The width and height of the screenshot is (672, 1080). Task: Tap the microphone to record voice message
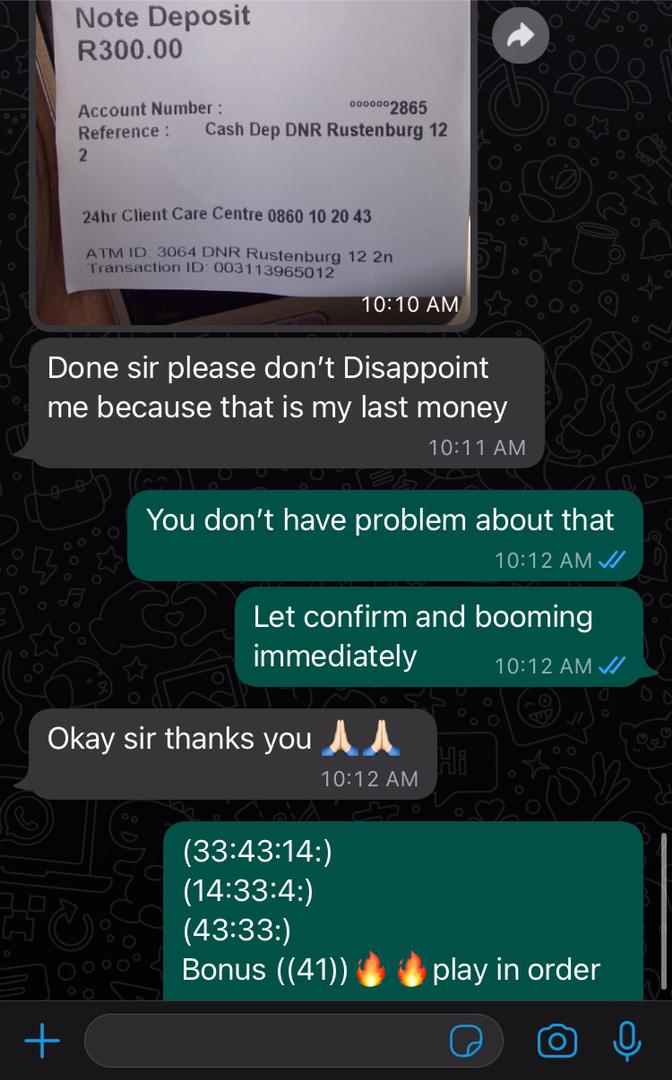point(627,1042)
